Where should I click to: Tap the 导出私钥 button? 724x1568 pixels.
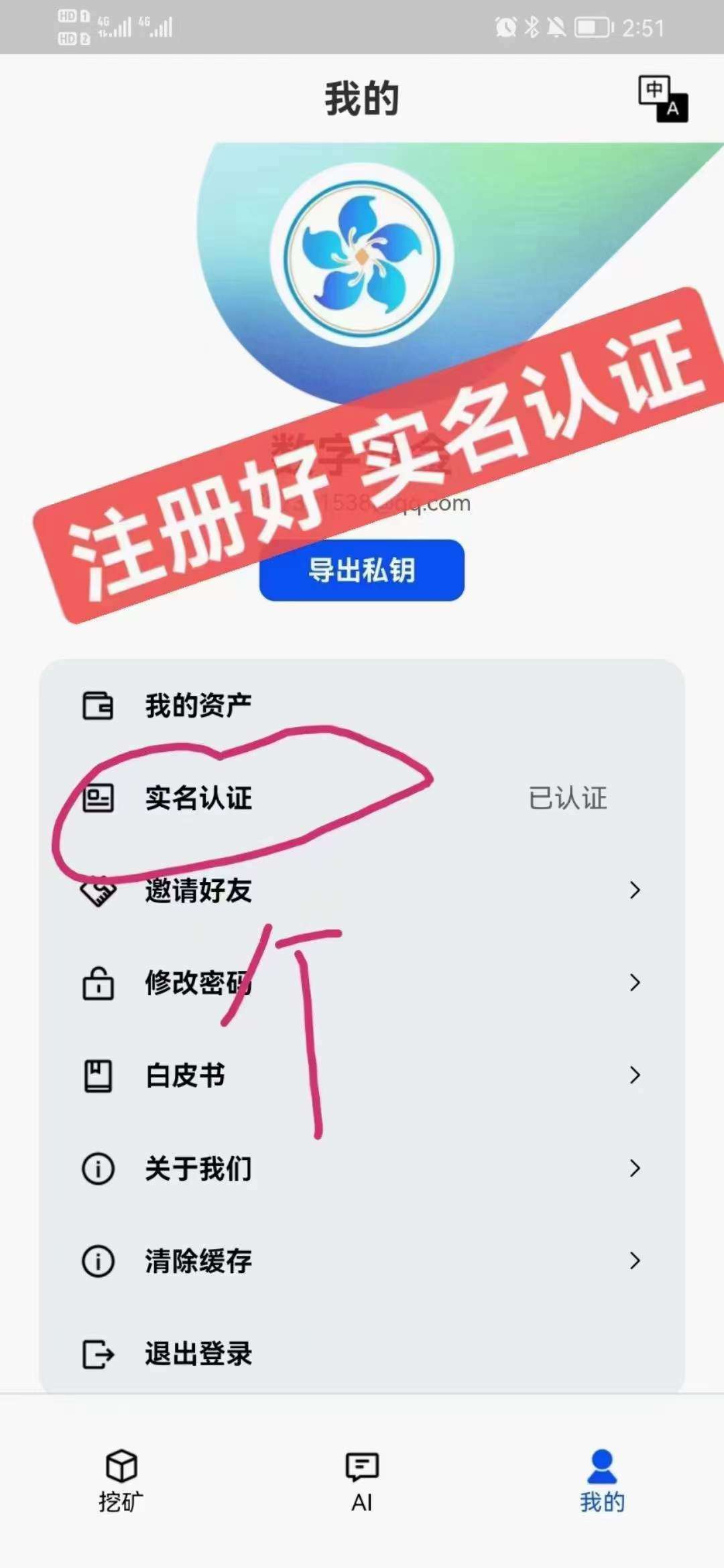(x=361, y=570)
